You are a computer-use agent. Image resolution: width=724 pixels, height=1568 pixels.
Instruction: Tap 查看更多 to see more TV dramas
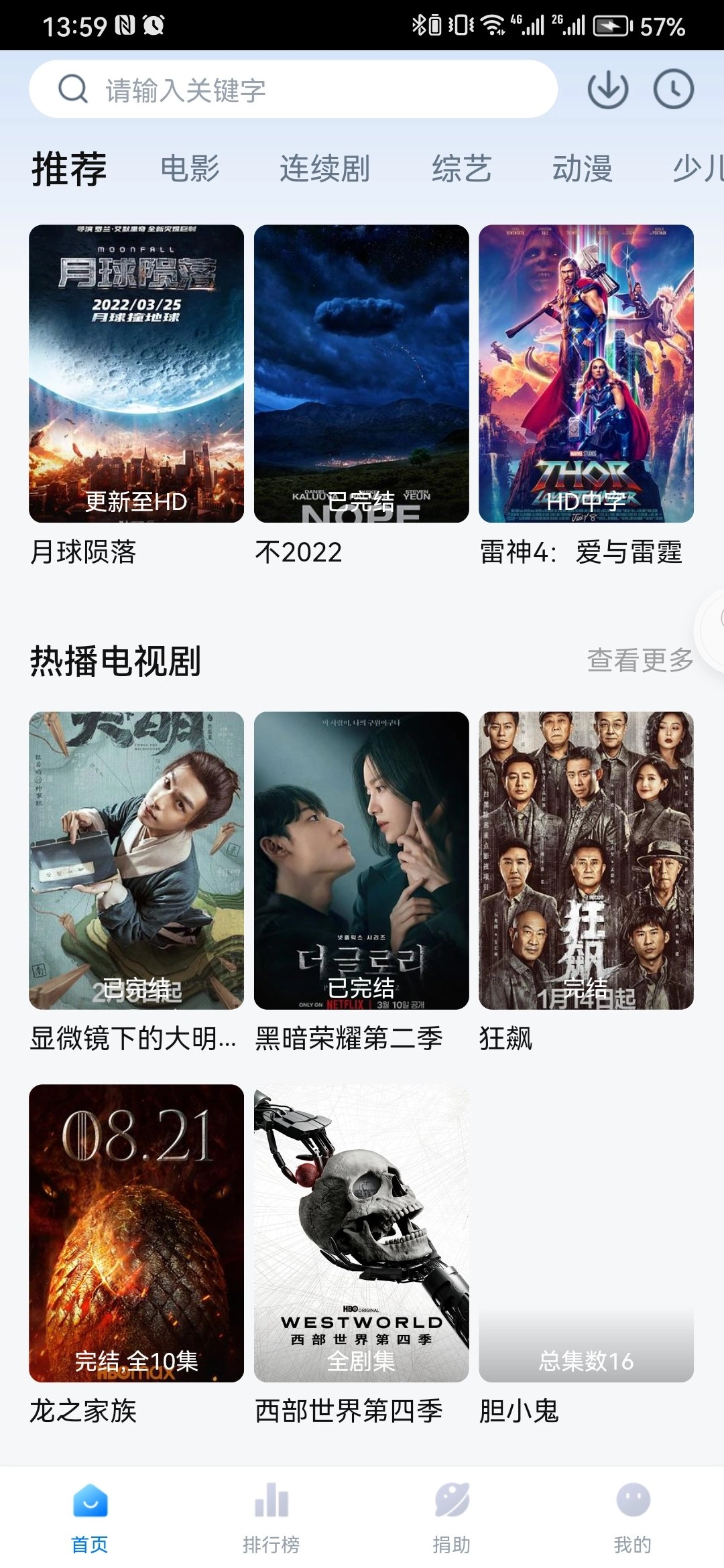click(640, 660)
